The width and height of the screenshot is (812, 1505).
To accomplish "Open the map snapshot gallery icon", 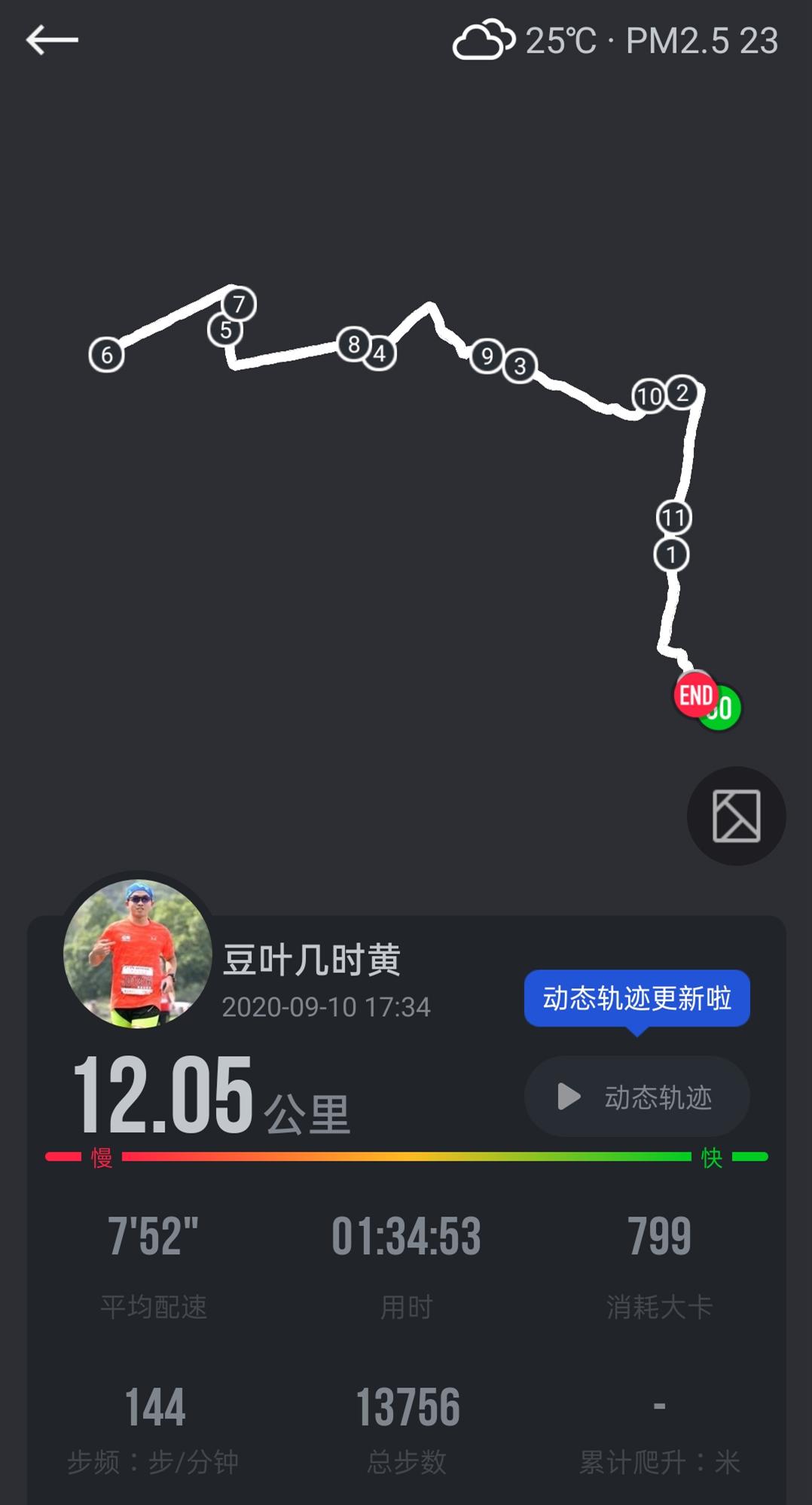I will coord(736,818).
